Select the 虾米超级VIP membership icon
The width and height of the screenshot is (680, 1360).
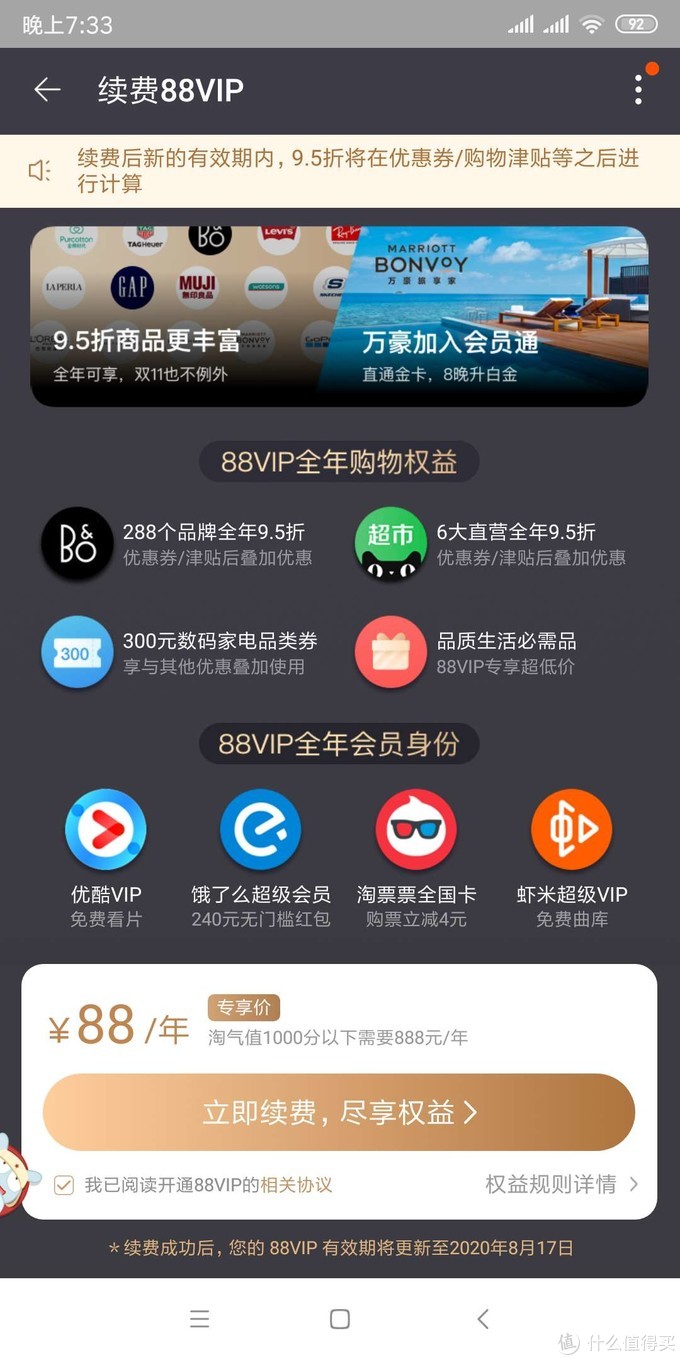pyautogui.click(x=571, y=830)
